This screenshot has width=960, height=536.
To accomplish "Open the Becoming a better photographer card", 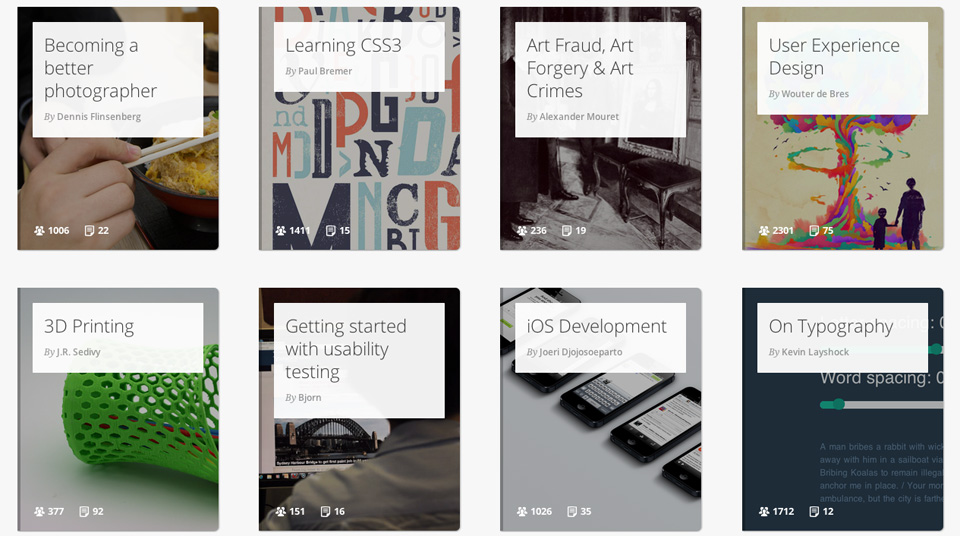I will (x=100, y=68).
